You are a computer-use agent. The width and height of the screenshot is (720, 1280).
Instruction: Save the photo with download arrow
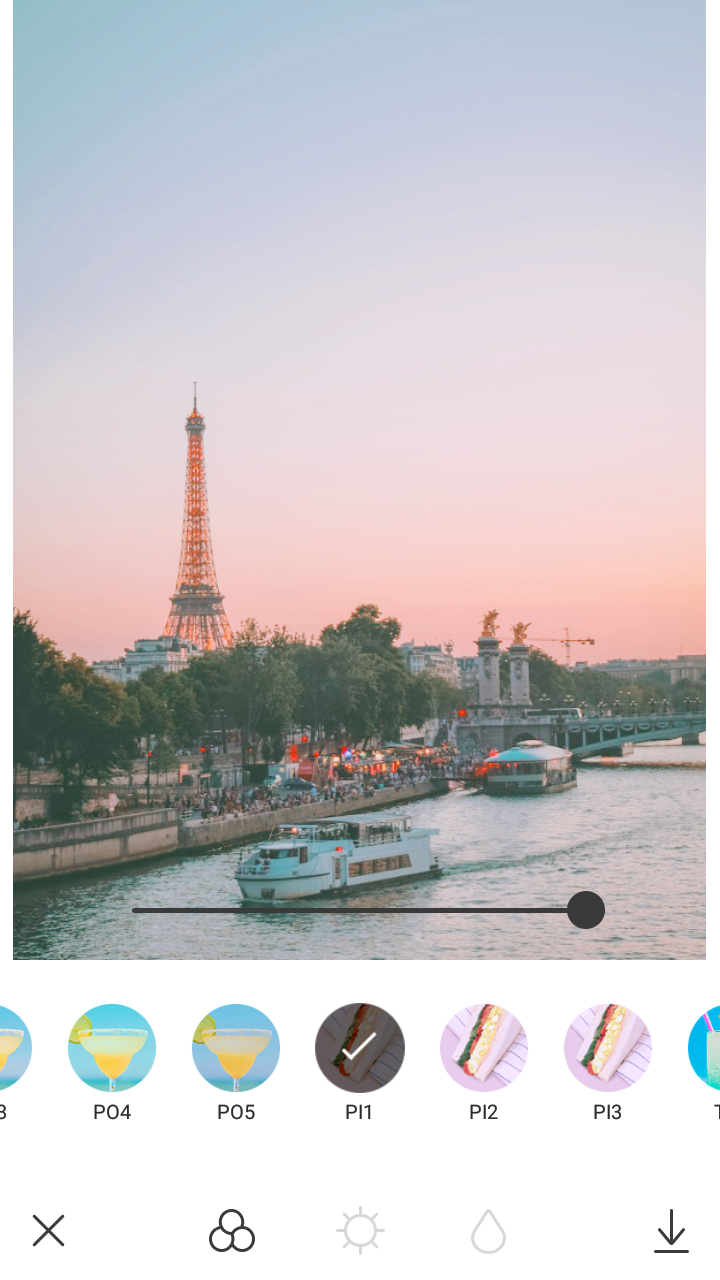coord(671,1231)
